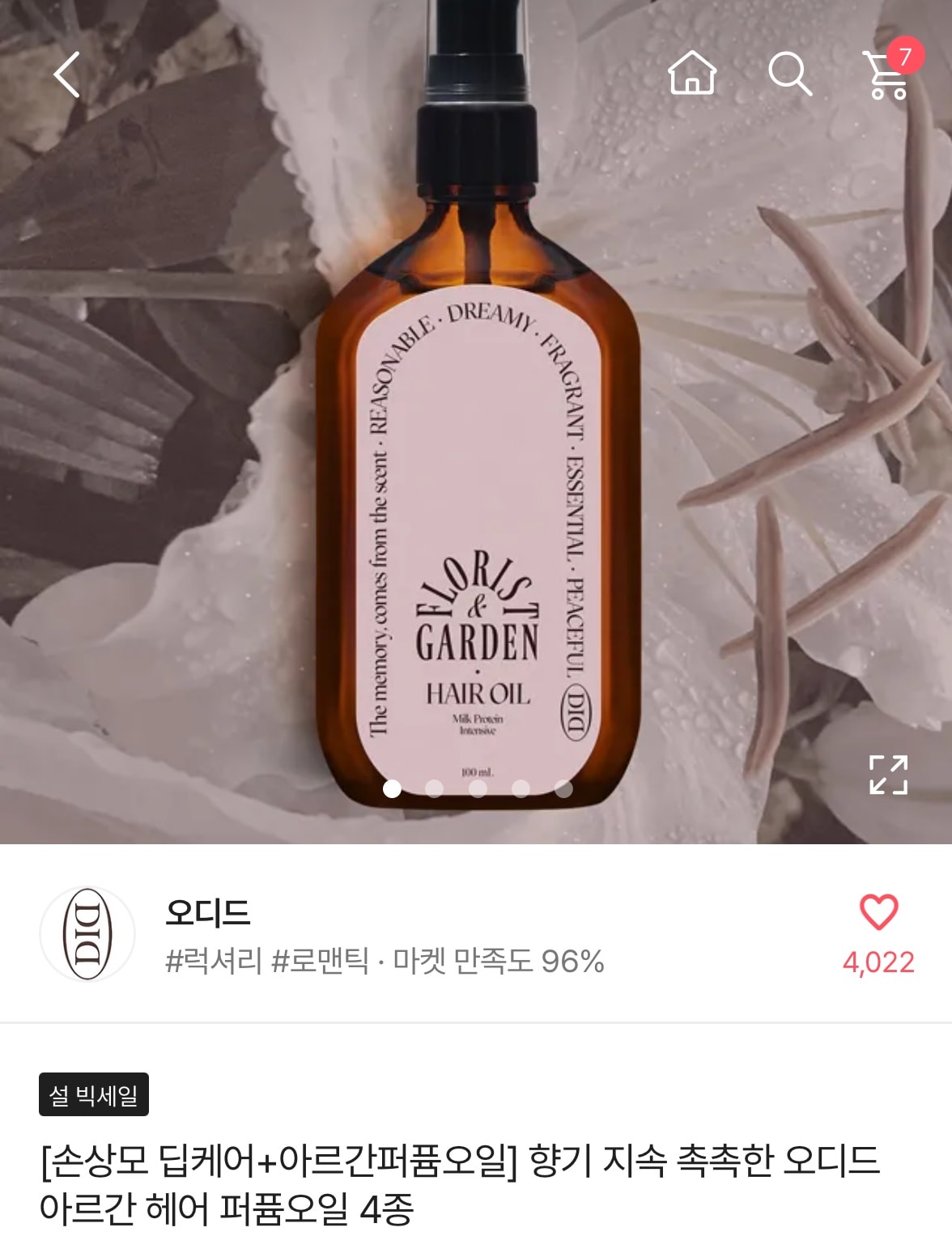The height and width of the screenshot is (1253, 952).
Task: Advance to second image with its dot
Action: tap(436, 786)
